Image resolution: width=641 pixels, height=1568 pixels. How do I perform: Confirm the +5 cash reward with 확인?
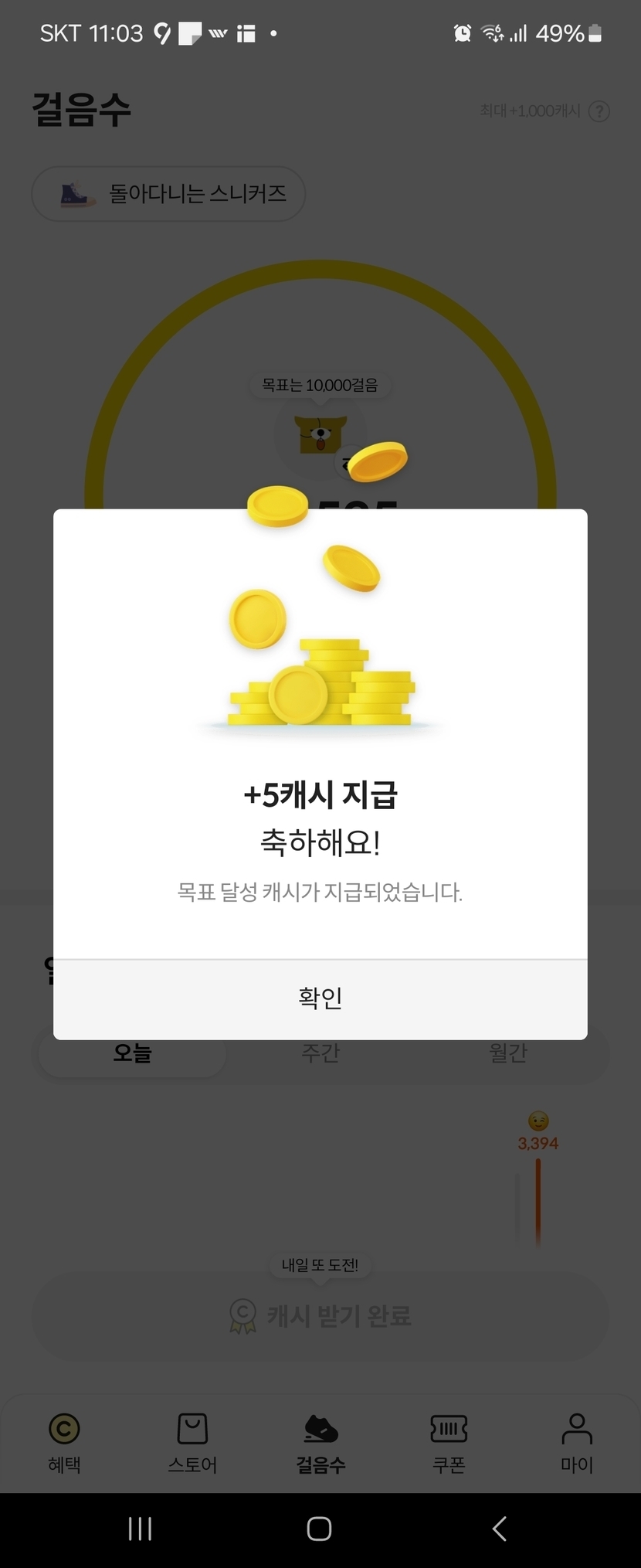tap(320, 998)
